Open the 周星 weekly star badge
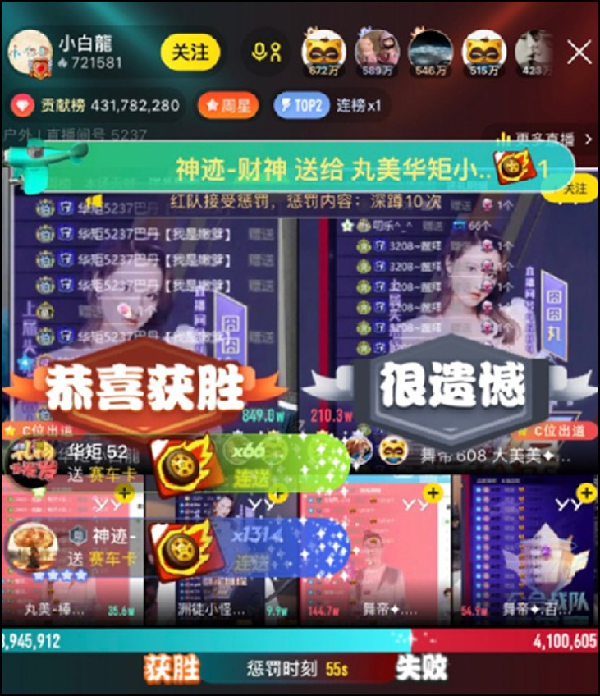Viewport: 600px width, 696px height. click(x=228, y=105)
